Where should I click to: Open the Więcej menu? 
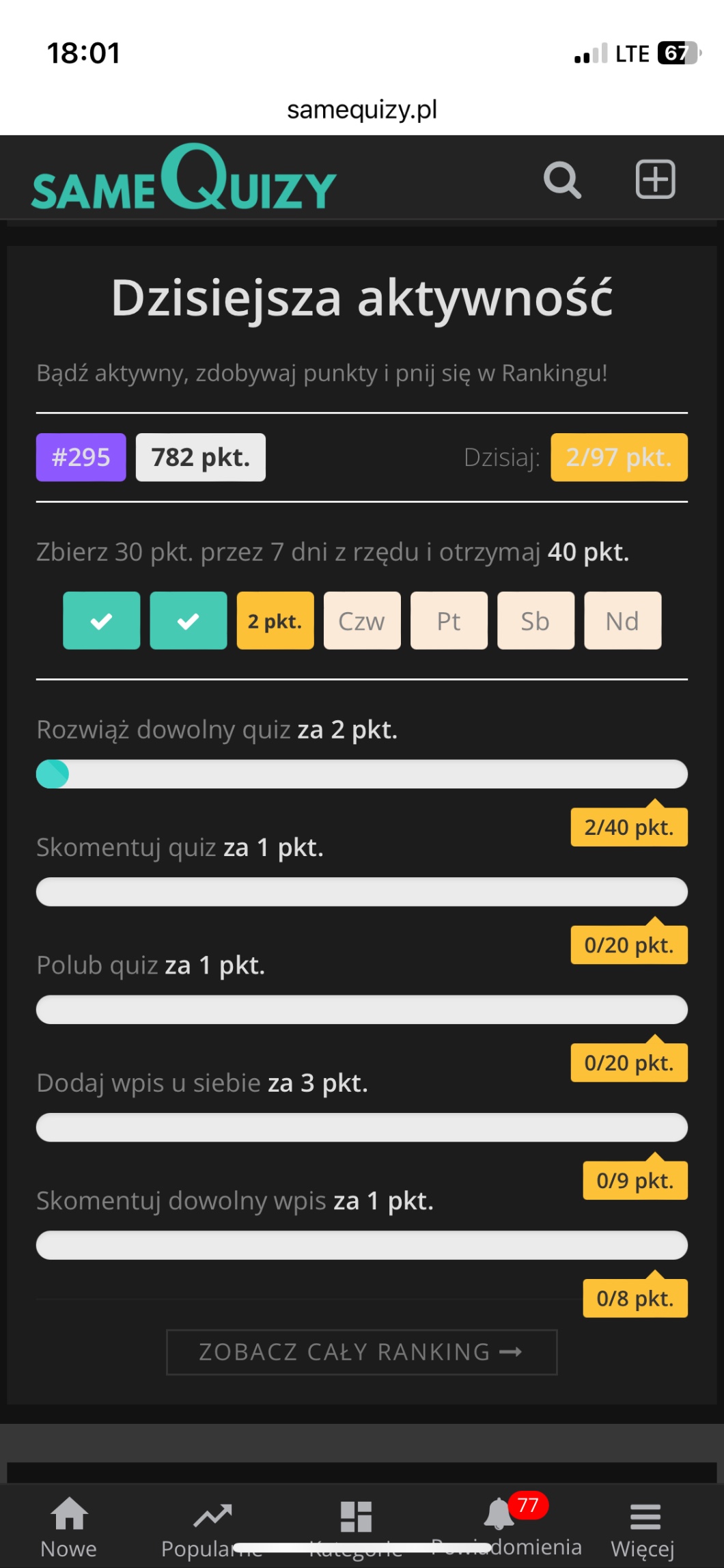pos(643,1526)
